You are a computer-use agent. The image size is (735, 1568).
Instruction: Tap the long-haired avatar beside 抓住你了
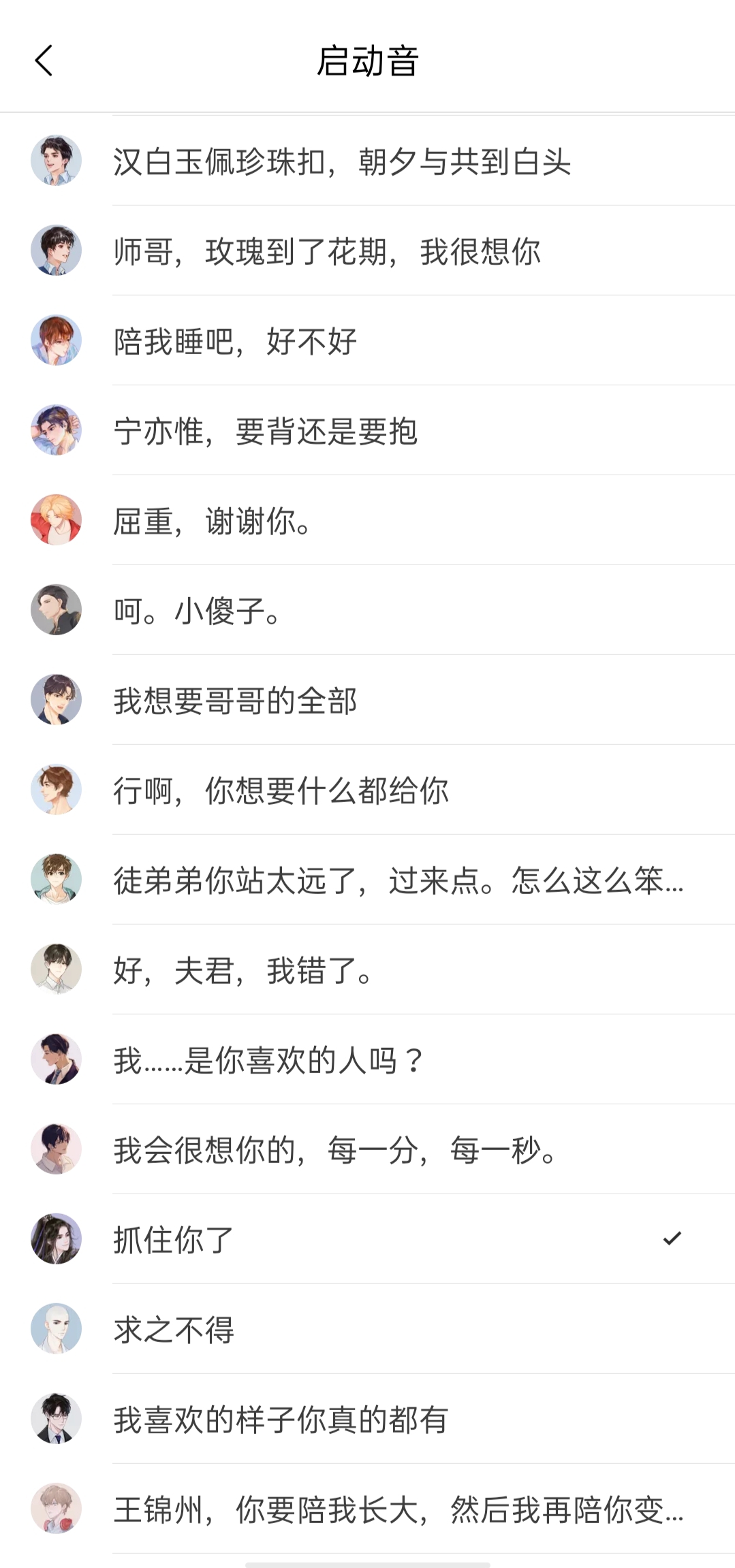[57, 1241]
